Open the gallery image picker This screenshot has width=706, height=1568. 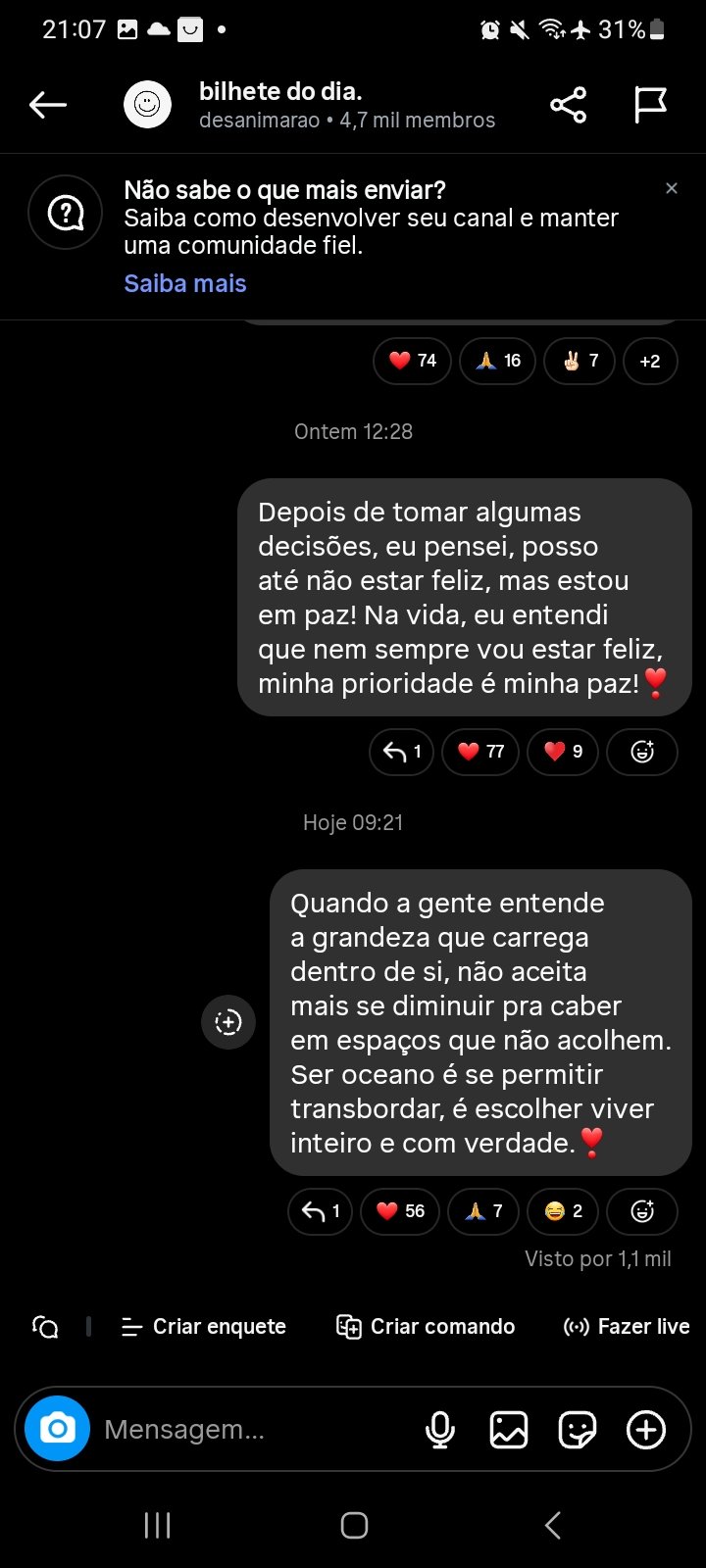tap(509, 1430)
